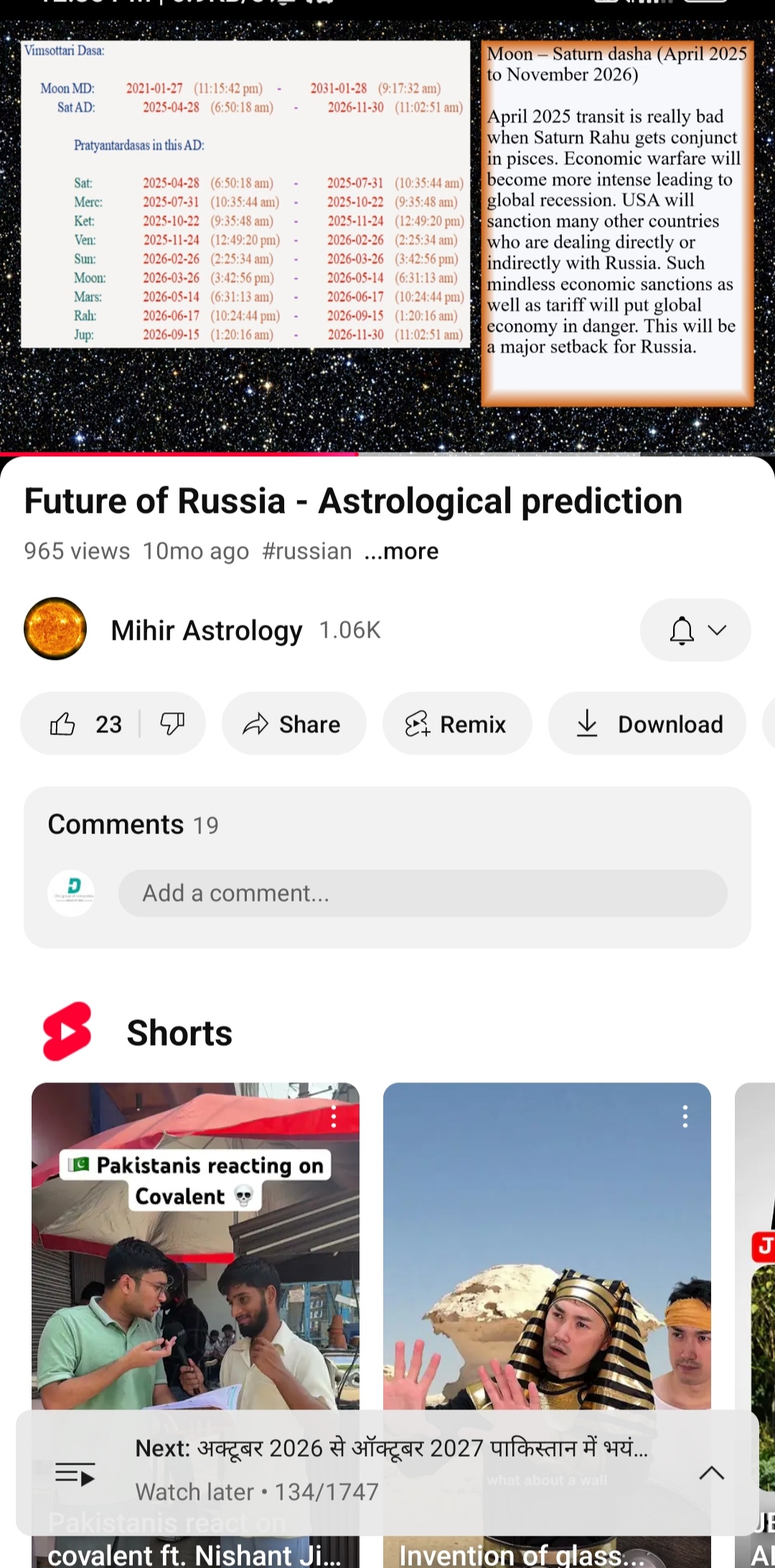The height and width of the screenshot is (1568, 775).
Task: Open the Comments section
Action: [133, 825]
